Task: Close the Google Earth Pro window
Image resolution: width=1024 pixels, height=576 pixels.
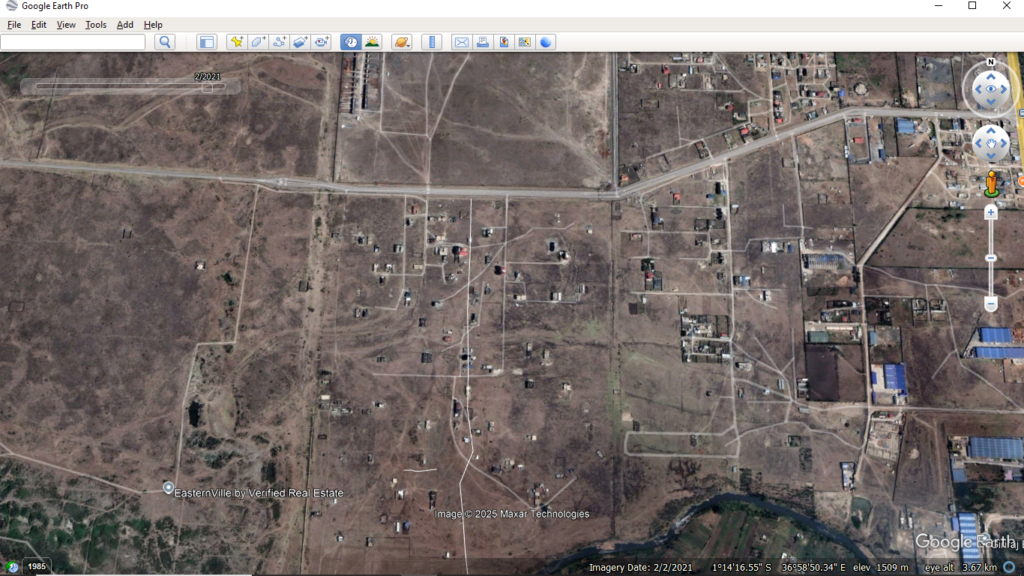Action: [x=1006, y=6]
